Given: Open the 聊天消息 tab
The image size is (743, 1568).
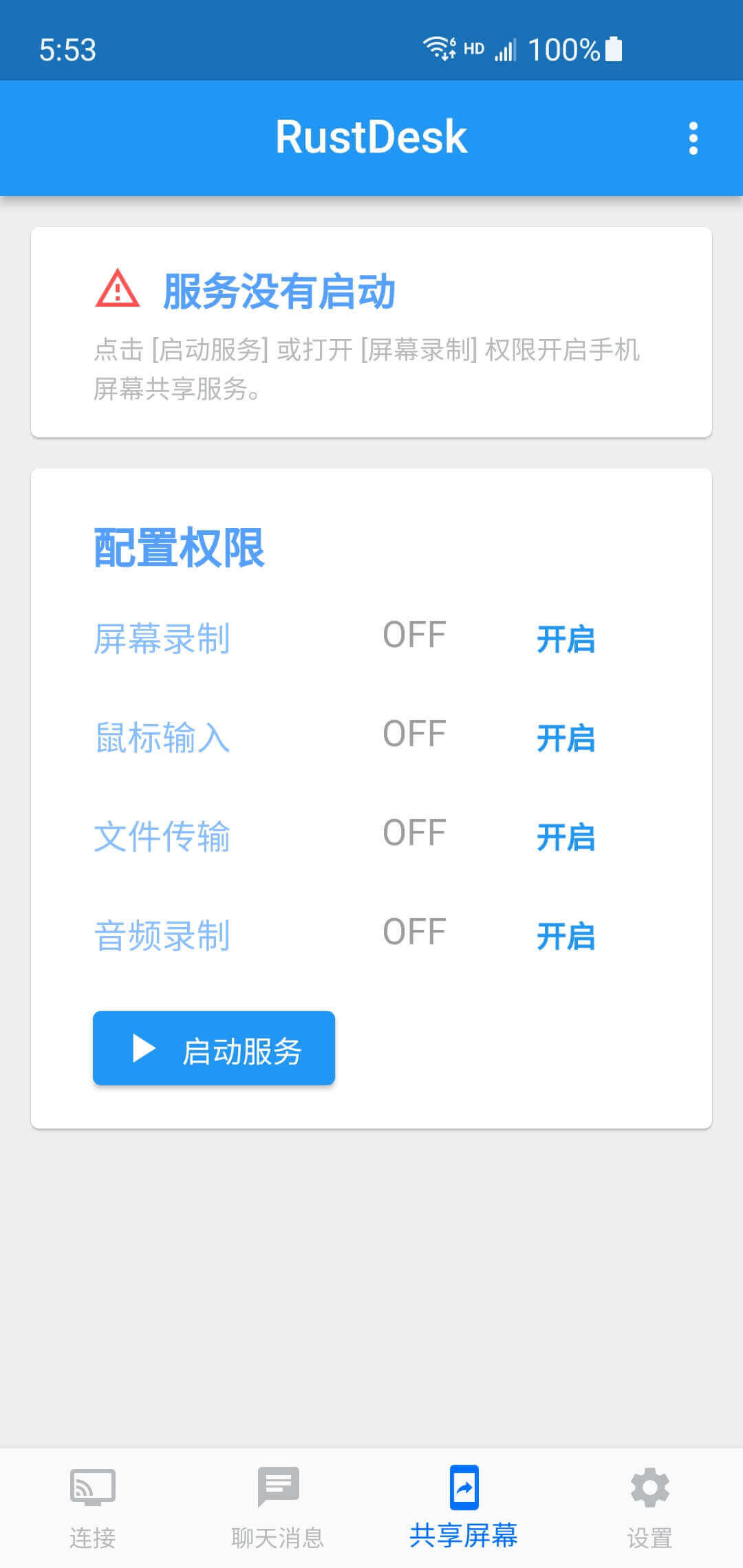Looking at the screenshot, I should pyautogui.click(x=278, y=1507).
